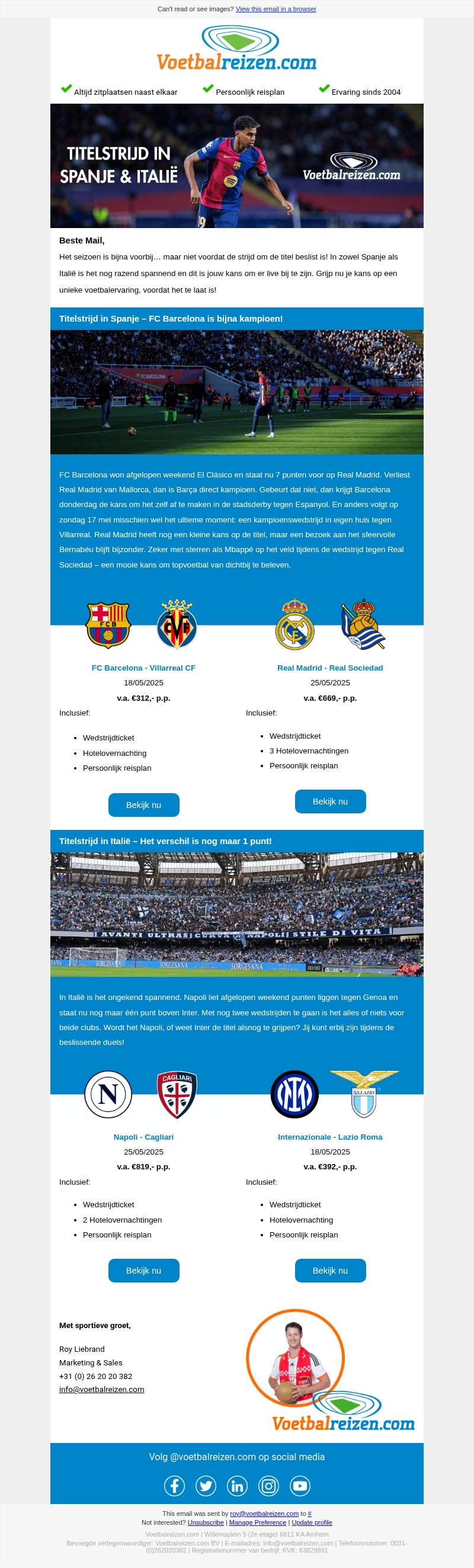Tap Bekijk nu under Real Madrid - Real Sociedad
This screenshot has height=1568, width=474.
coord(330,801)
